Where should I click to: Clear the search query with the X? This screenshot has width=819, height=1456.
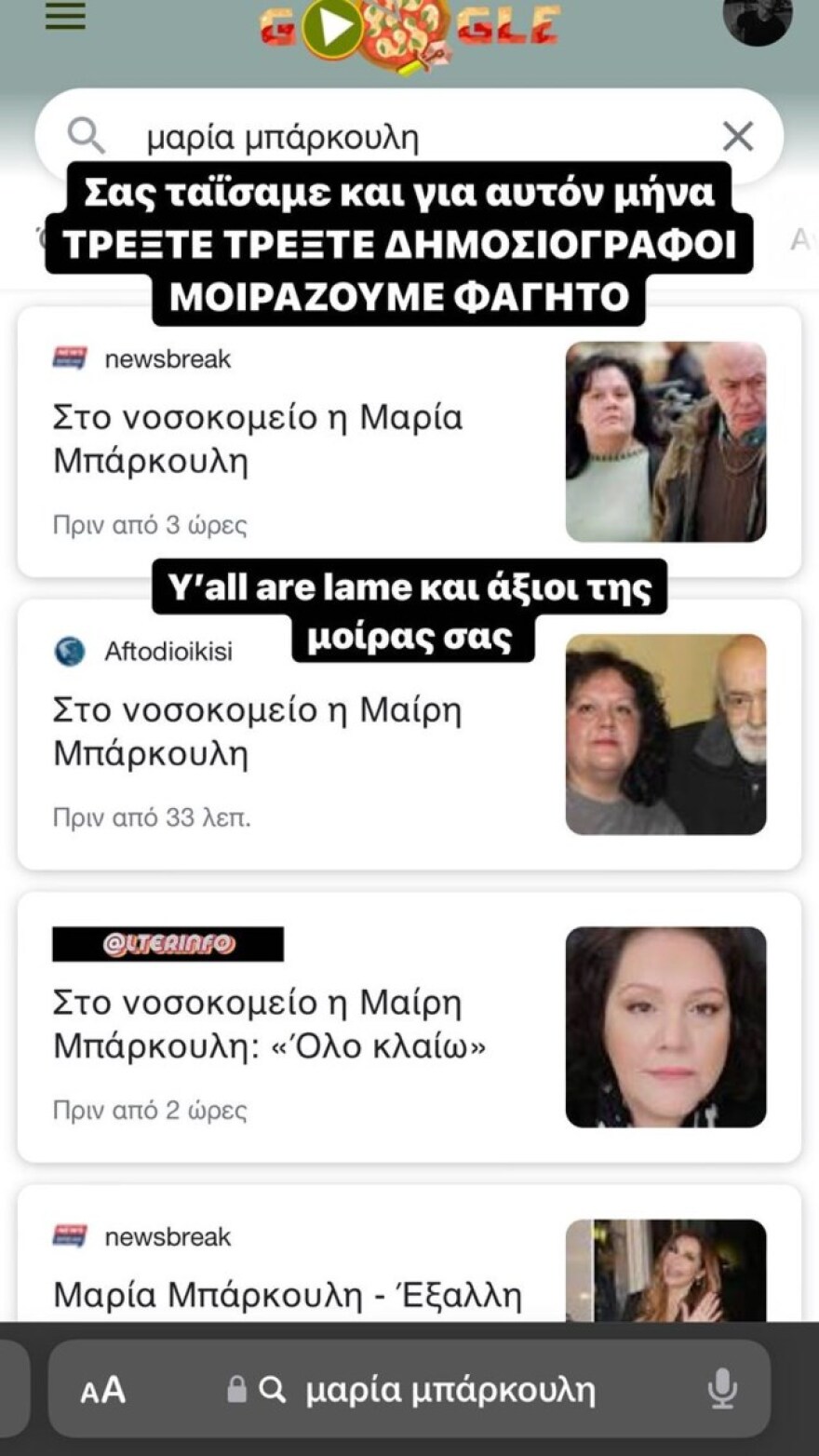[738, 136]
